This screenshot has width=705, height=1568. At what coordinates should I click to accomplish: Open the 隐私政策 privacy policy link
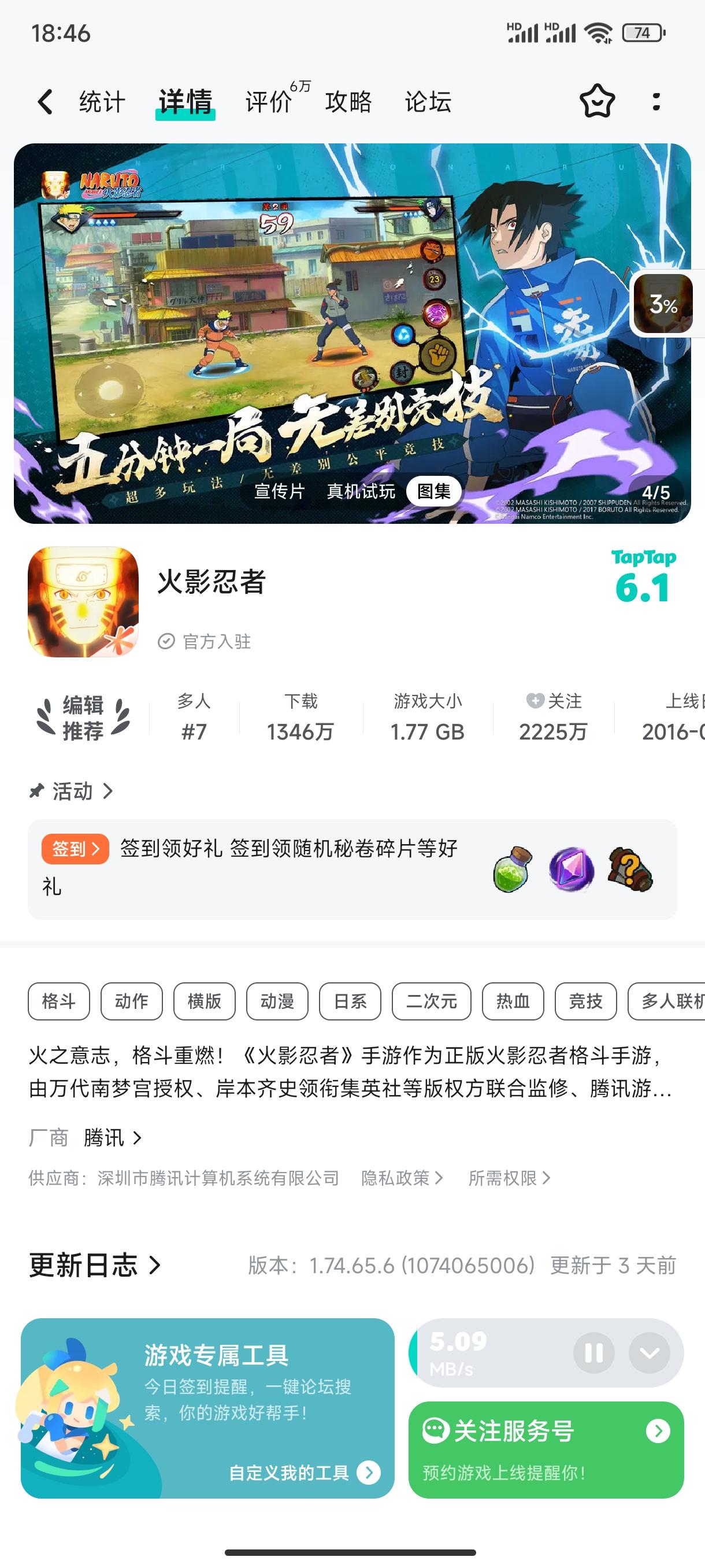(x=402, y=1177)
